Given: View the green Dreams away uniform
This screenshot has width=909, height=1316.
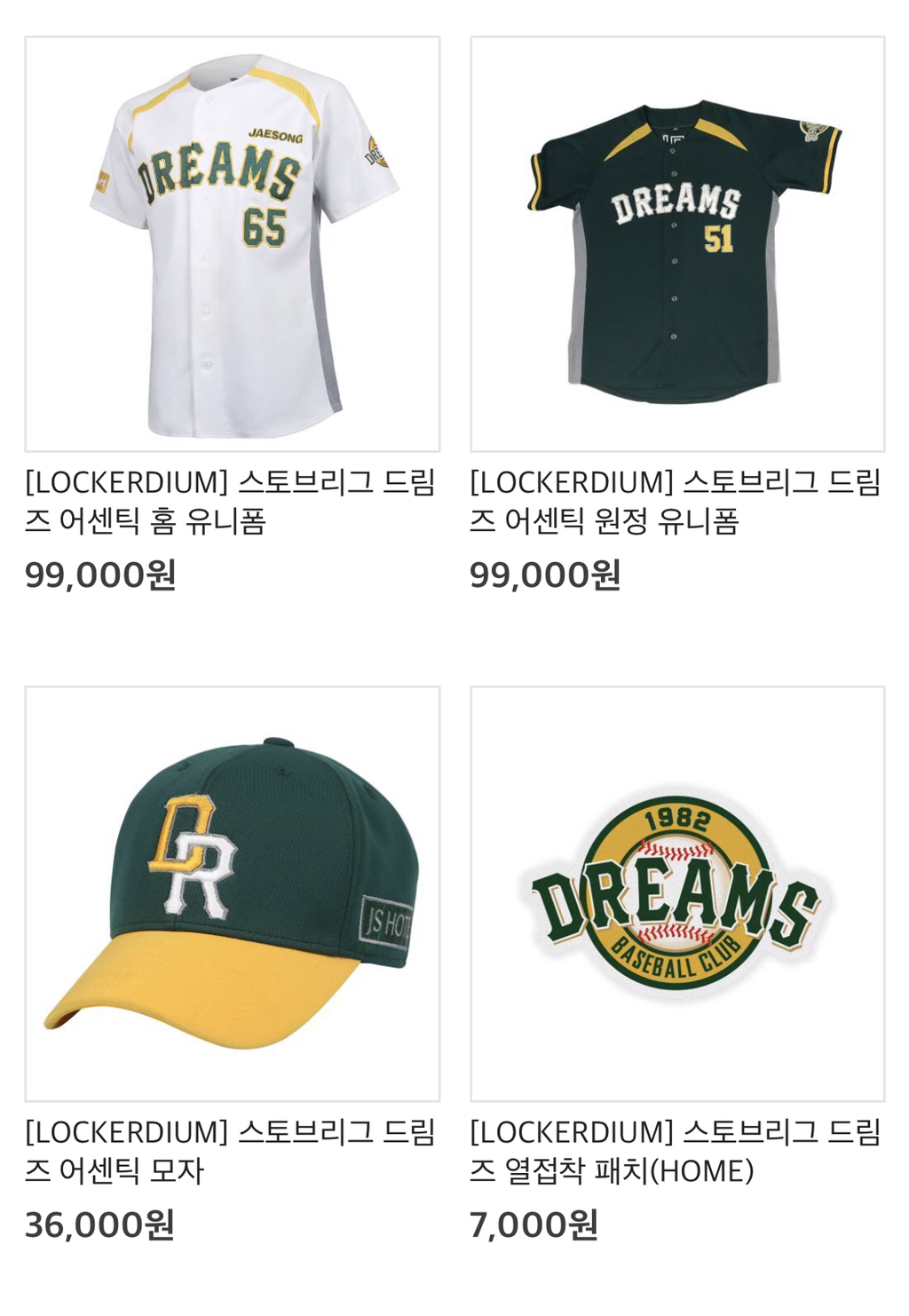Looking at the screenshot, I should tap(677, 244).
